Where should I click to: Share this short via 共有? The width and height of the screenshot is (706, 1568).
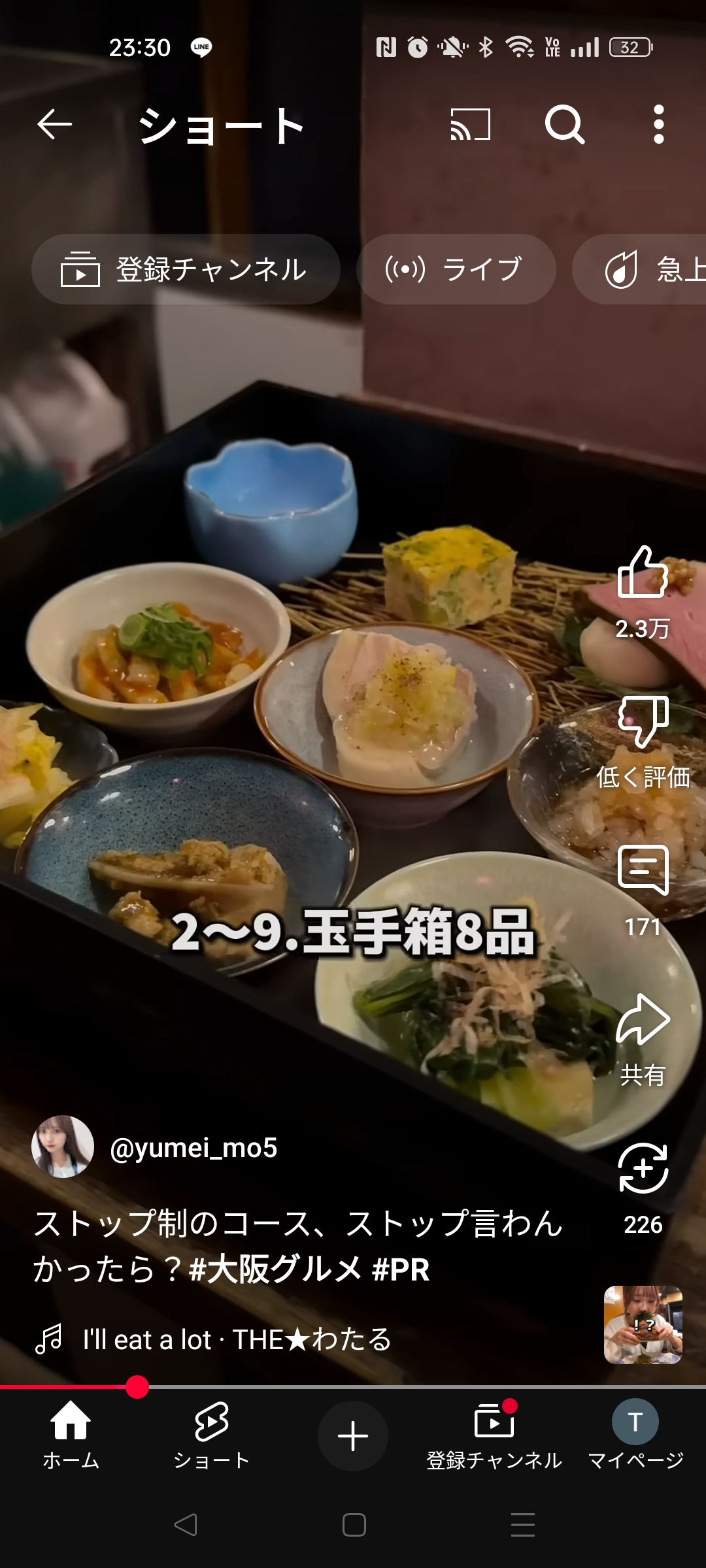click(x=643, y=1021)
